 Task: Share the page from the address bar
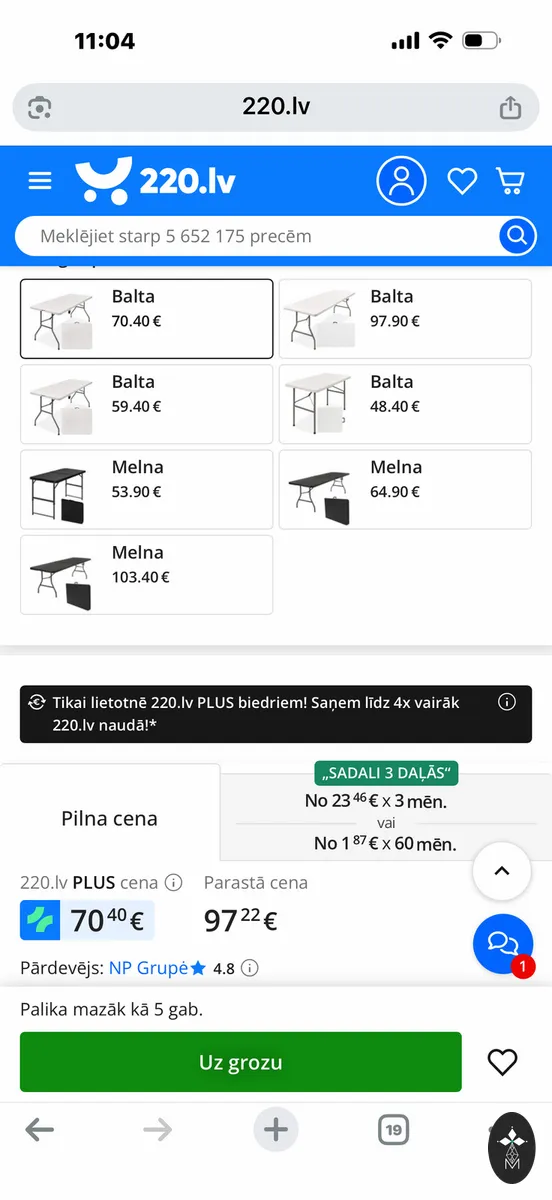click(x=510, y=107)
